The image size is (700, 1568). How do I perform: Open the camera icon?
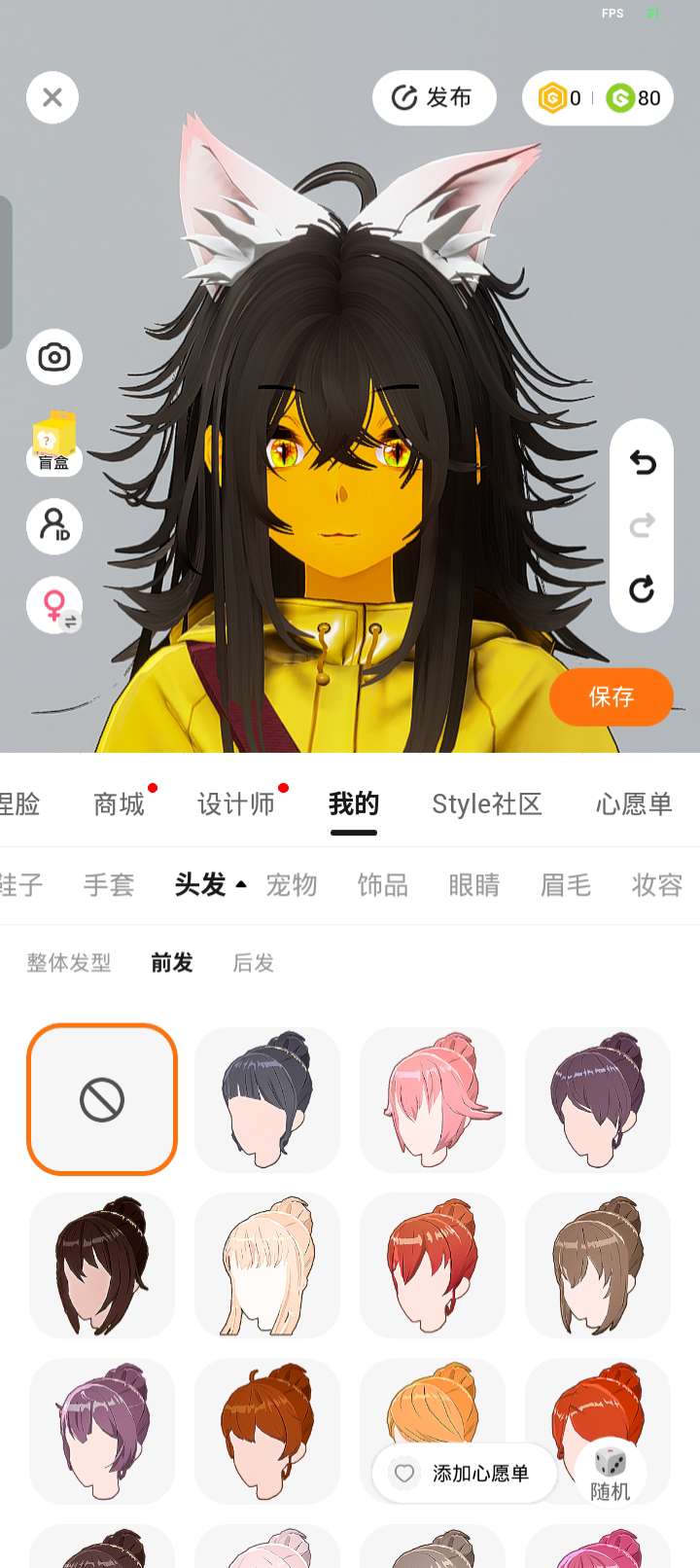(x=54, y=357)
